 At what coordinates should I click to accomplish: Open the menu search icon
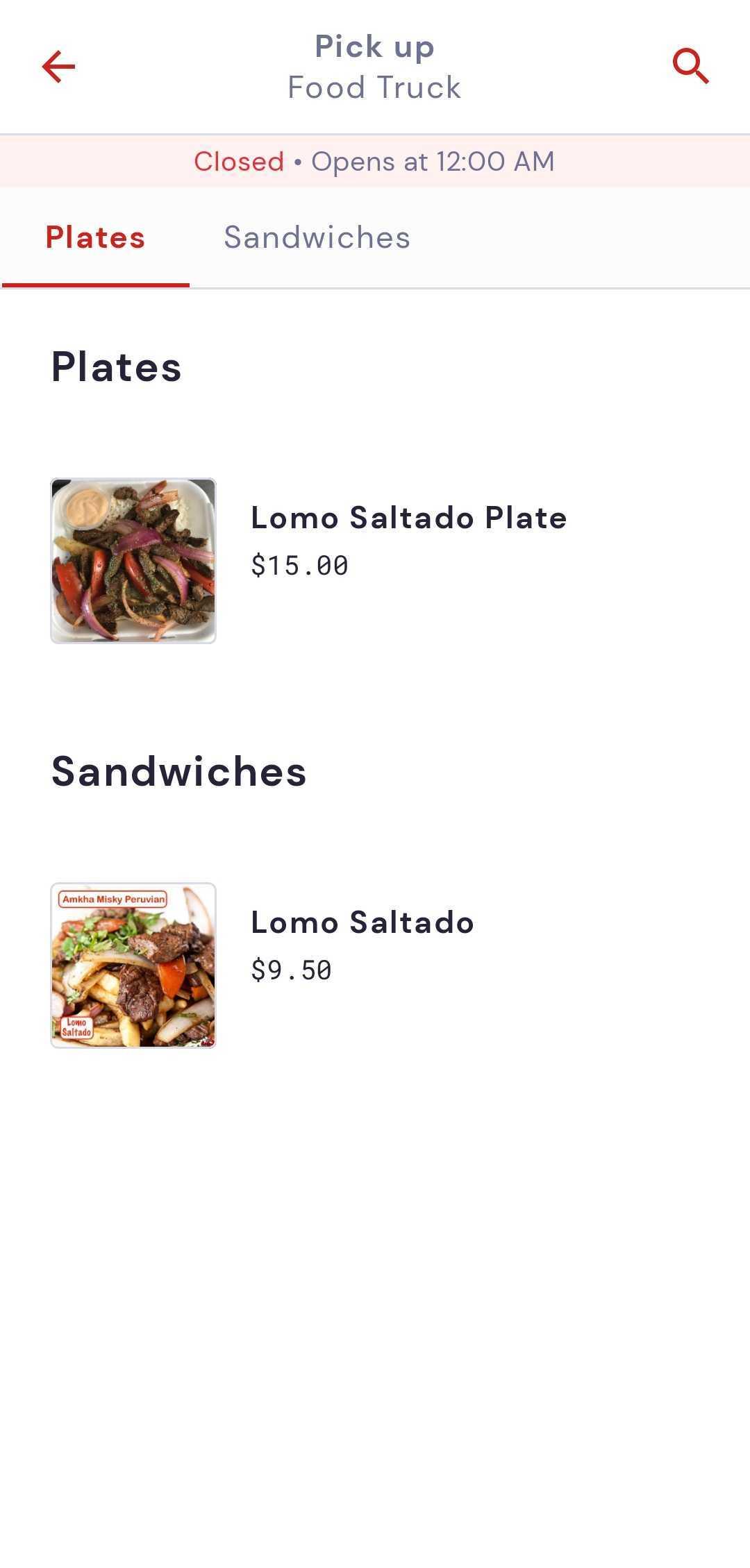point(691,67)
